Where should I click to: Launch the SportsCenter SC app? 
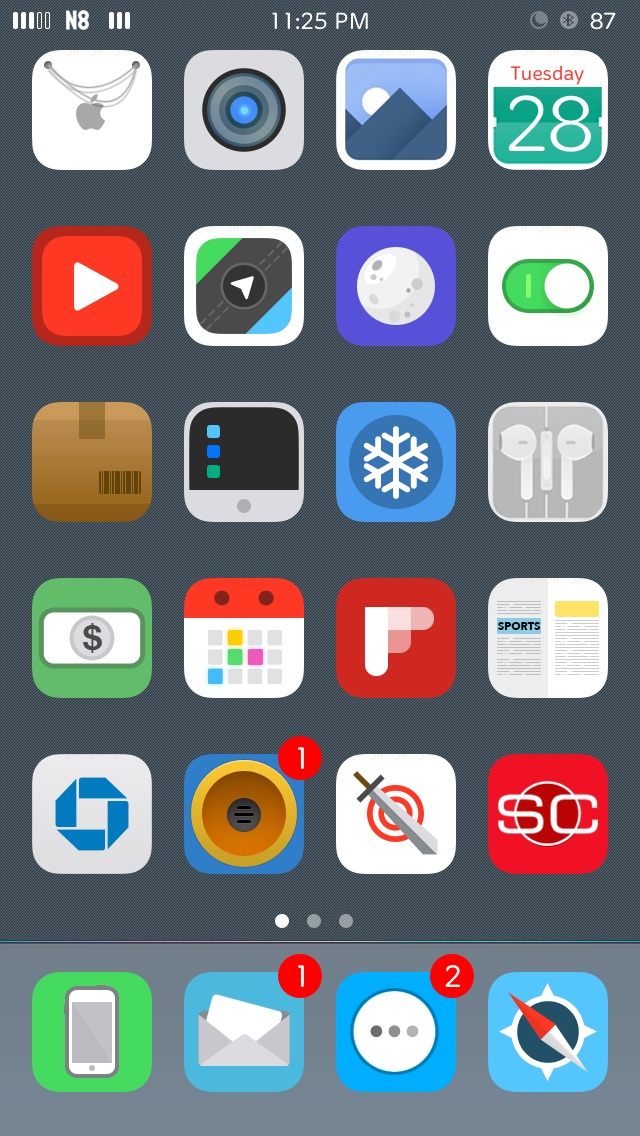[548, 814]
